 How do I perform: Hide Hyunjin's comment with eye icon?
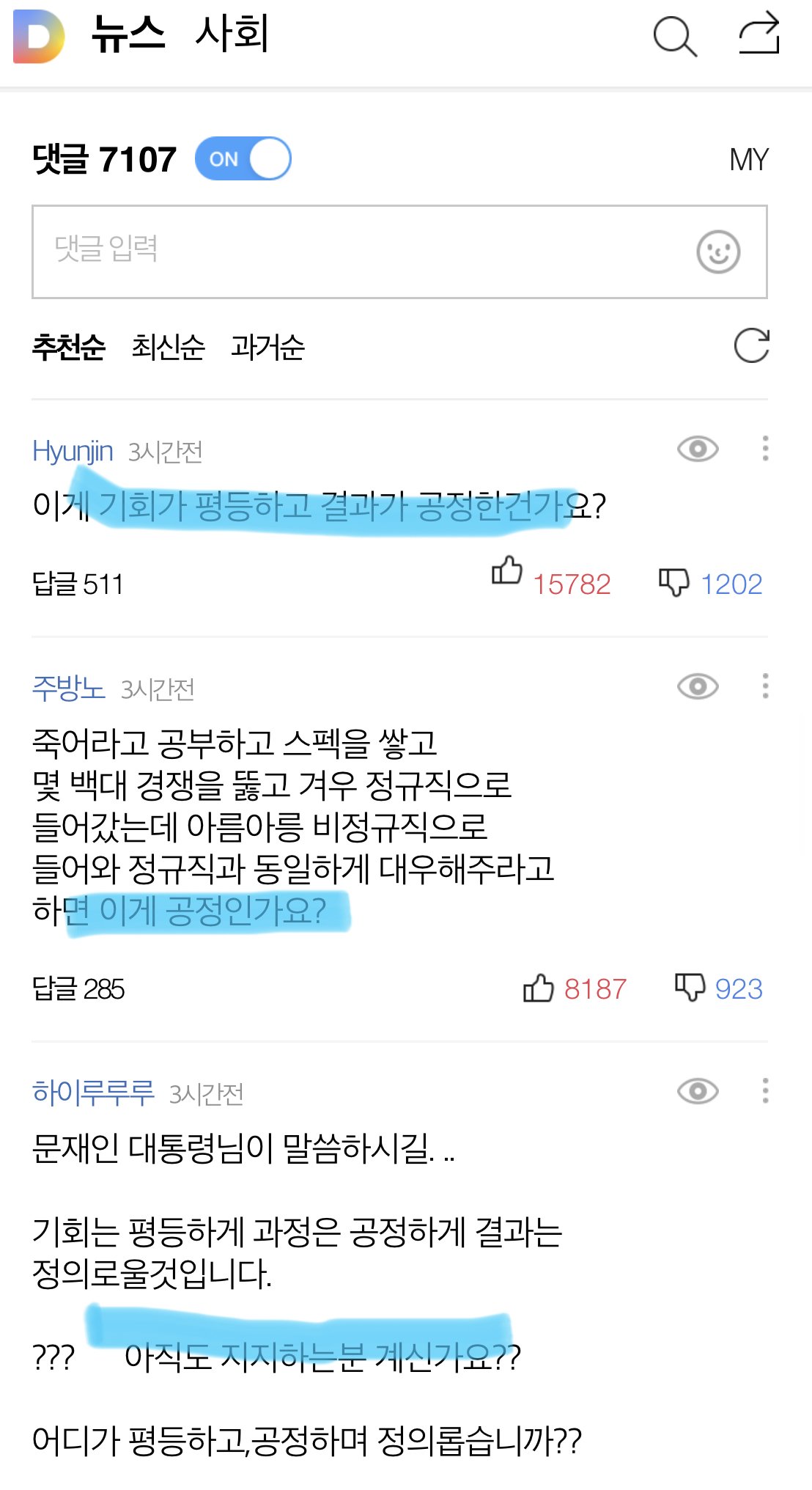[x=697, y=448]
